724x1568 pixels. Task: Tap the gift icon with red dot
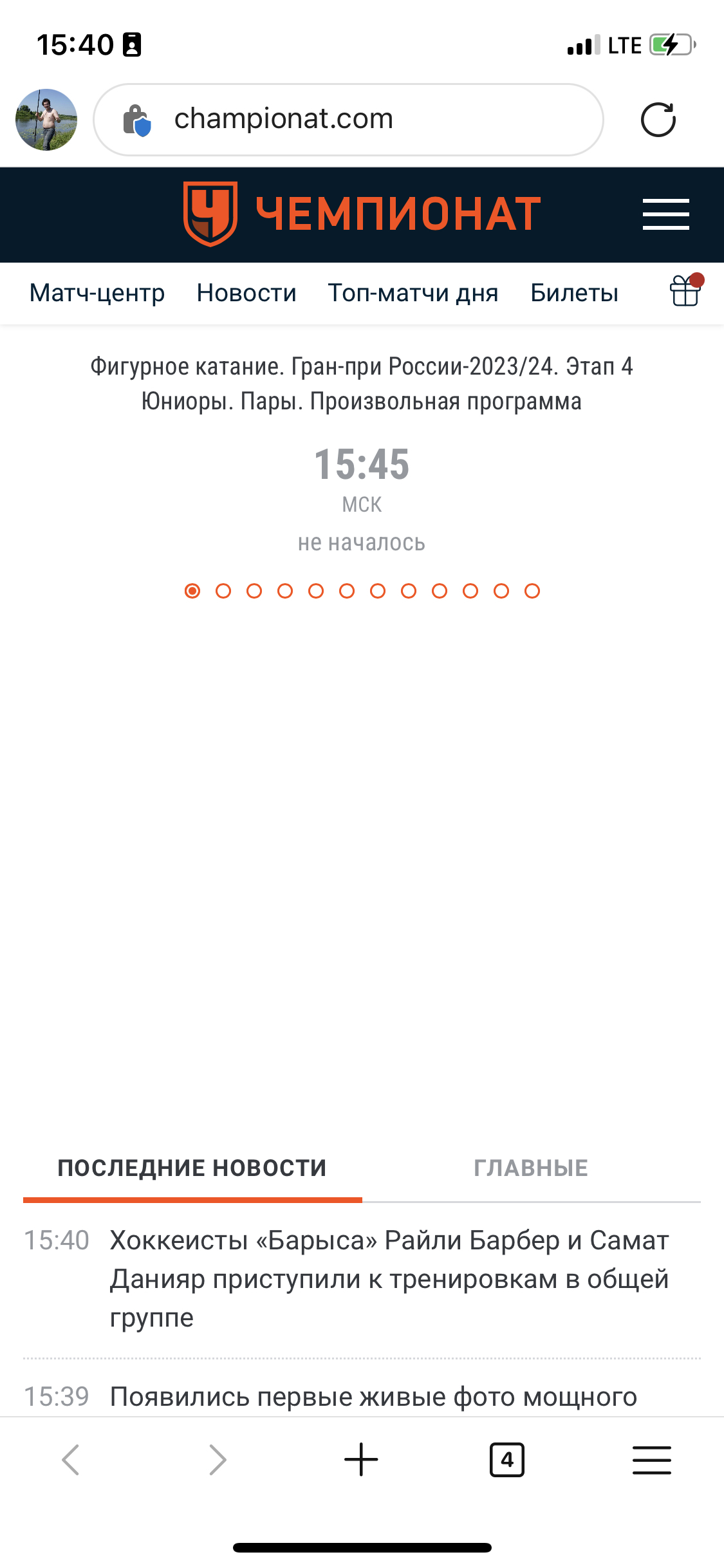pos(686,290)
